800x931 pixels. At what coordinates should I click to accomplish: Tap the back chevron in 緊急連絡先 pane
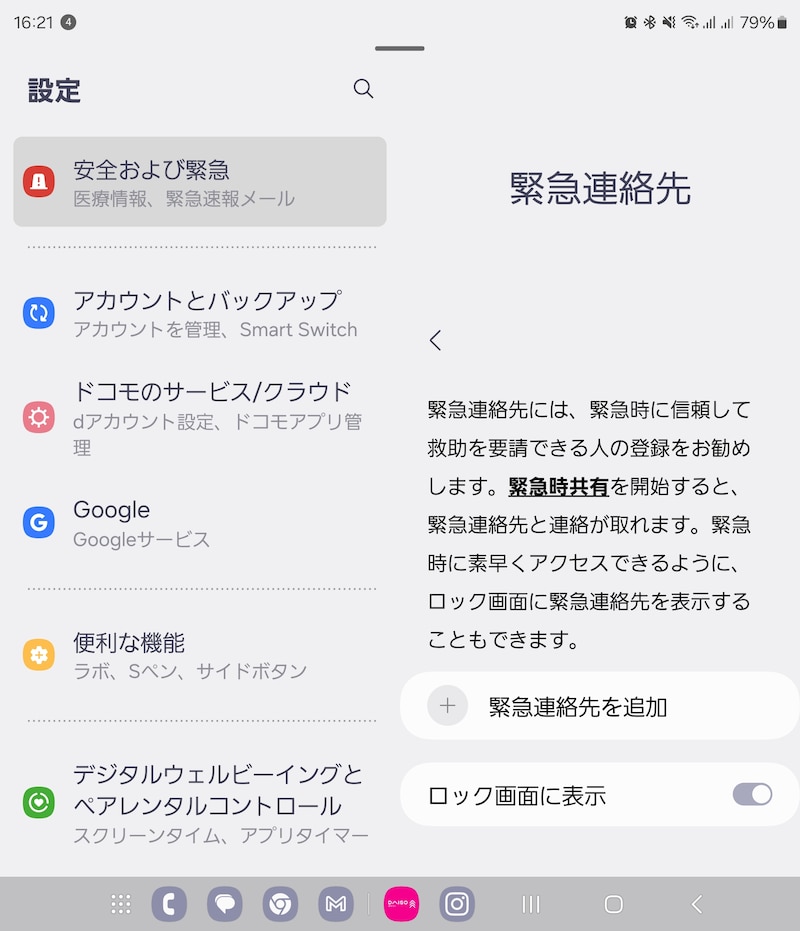click(436, 340)
